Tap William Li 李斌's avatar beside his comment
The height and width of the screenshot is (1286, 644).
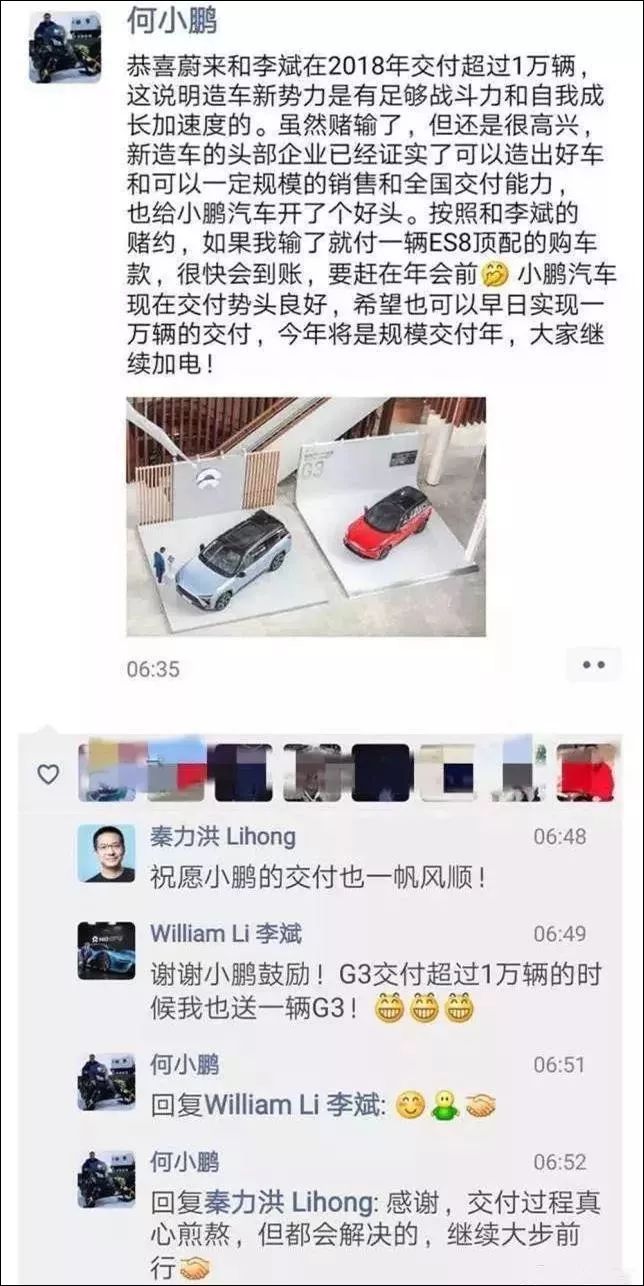[106, 951]
